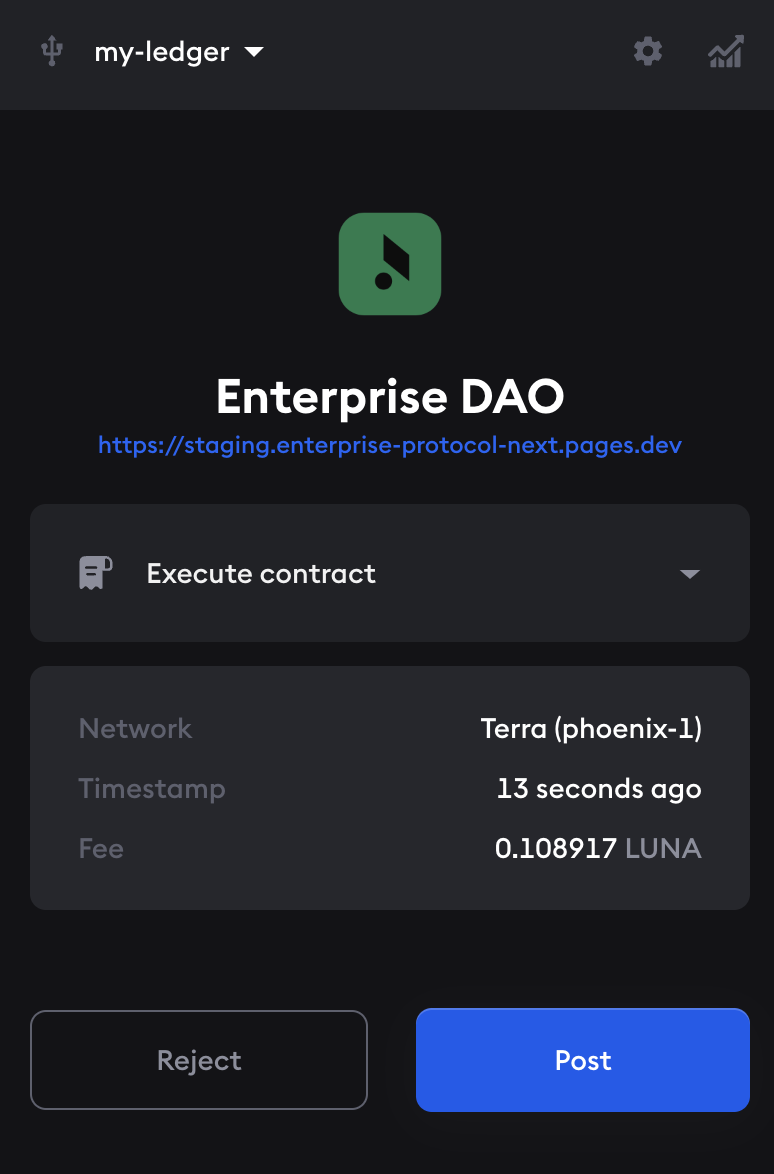Open the chart dashboard icon
The width and height of the screenshot is (774, 1174).
click(726, 52)
